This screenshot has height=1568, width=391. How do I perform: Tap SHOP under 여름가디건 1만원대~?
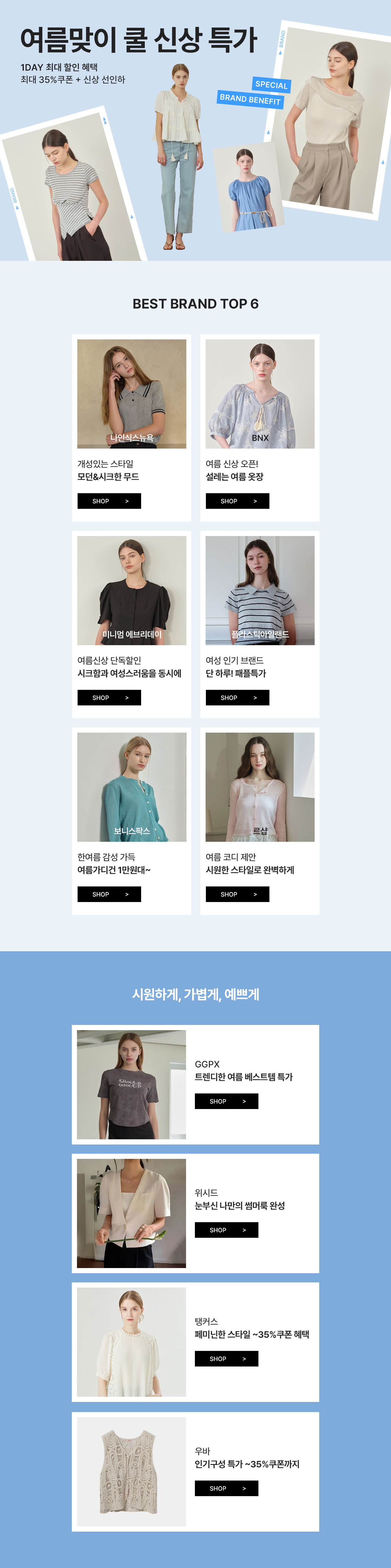(x=109, y=894)
